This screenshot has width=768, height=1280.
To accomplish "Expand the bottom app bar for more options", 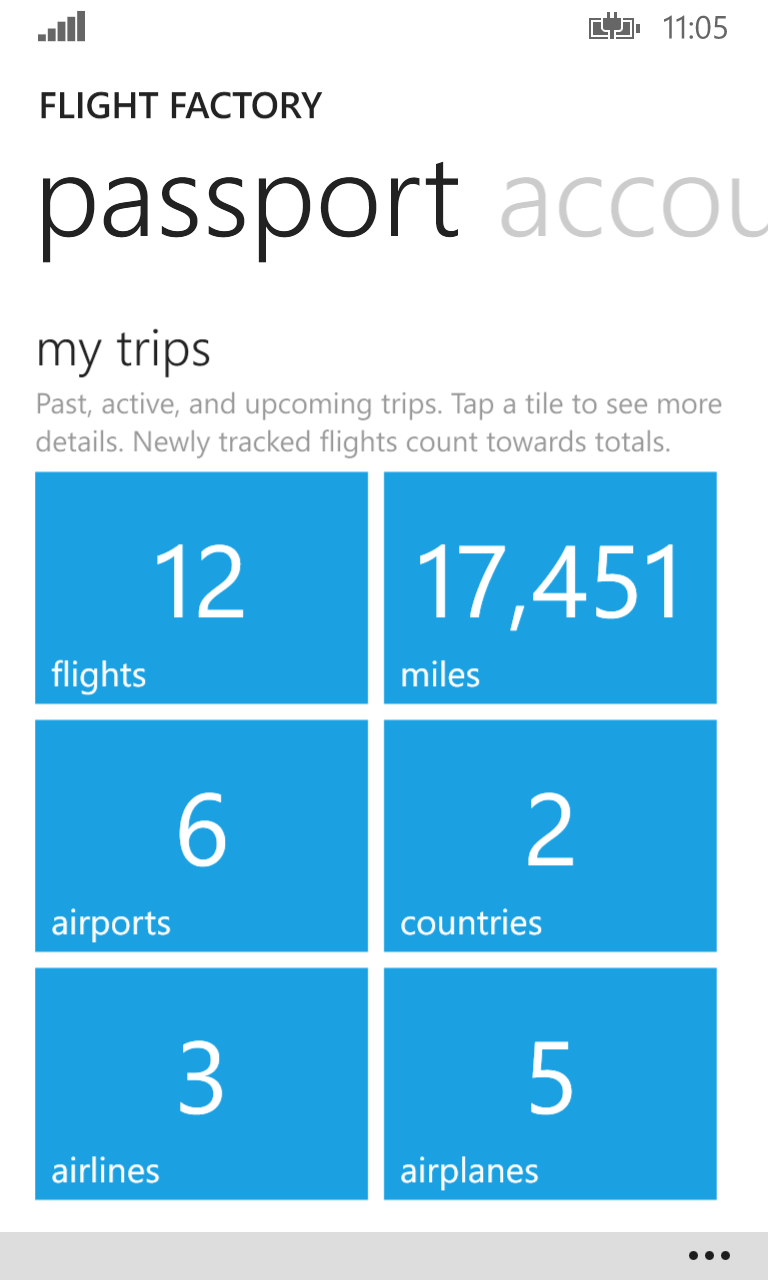I will [x=708, y=1254].
